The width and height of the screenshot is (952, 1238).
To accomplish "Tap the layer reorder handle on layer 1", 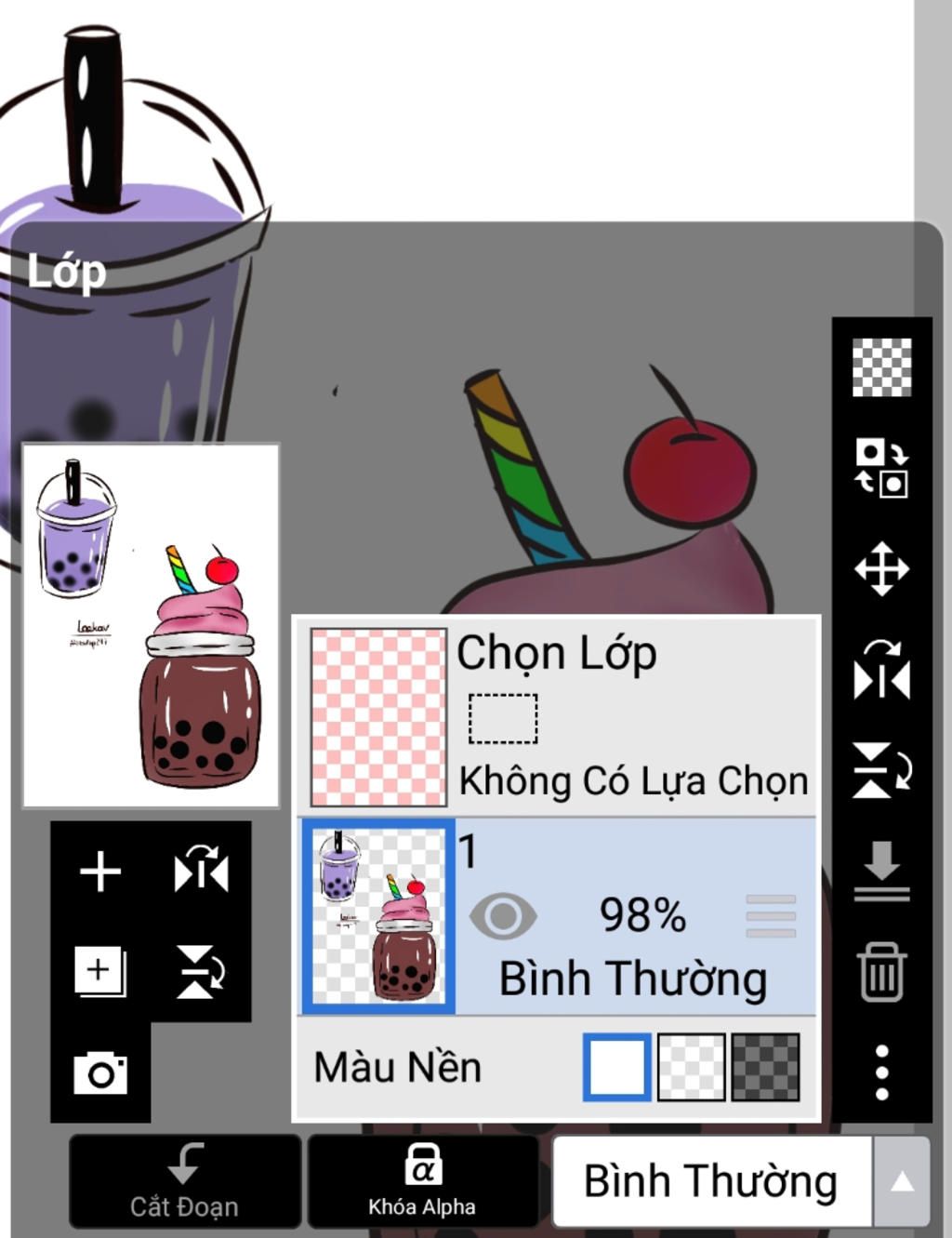I will [771, 916].
